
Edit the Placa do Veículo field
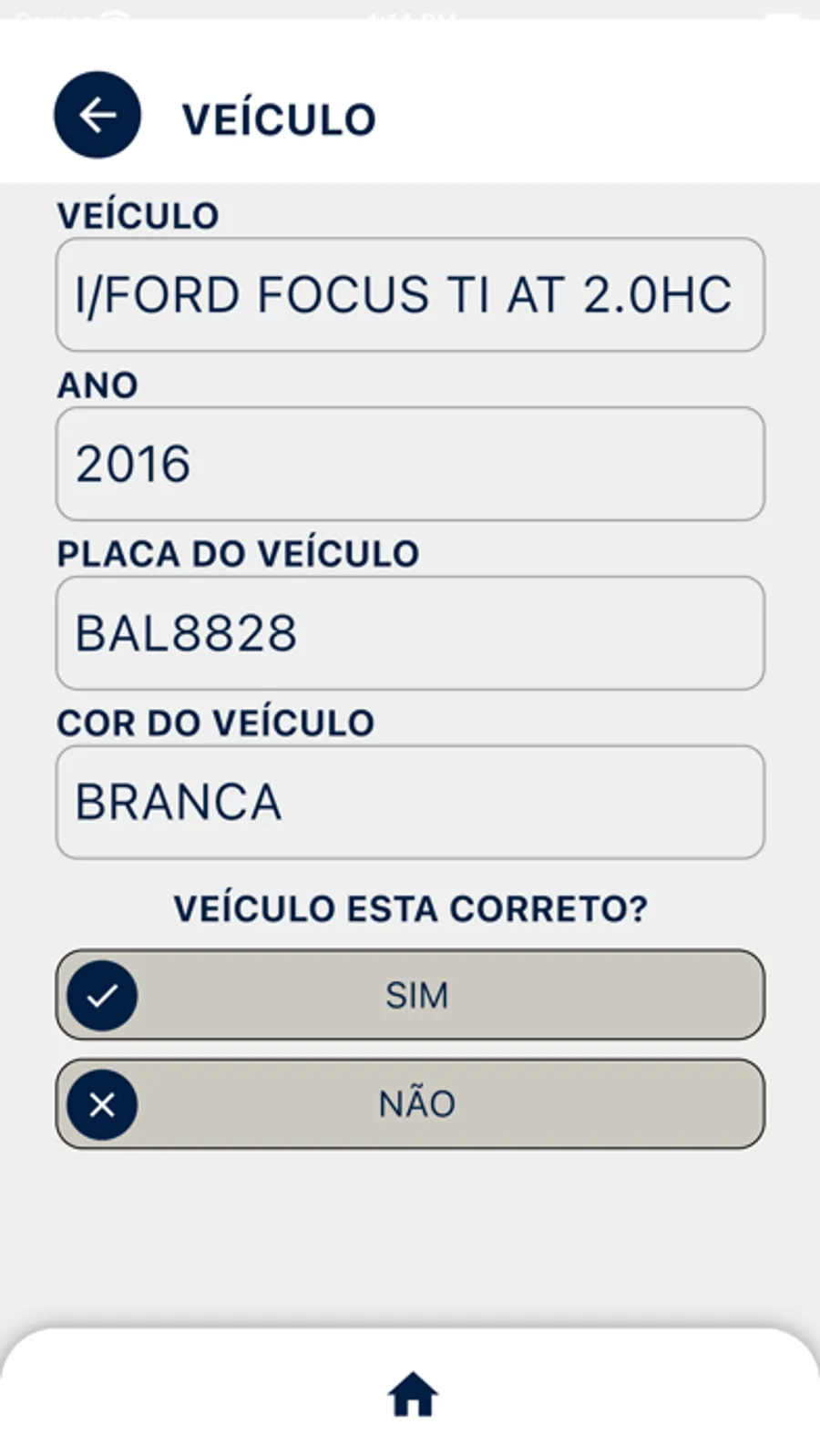(410, 633)
